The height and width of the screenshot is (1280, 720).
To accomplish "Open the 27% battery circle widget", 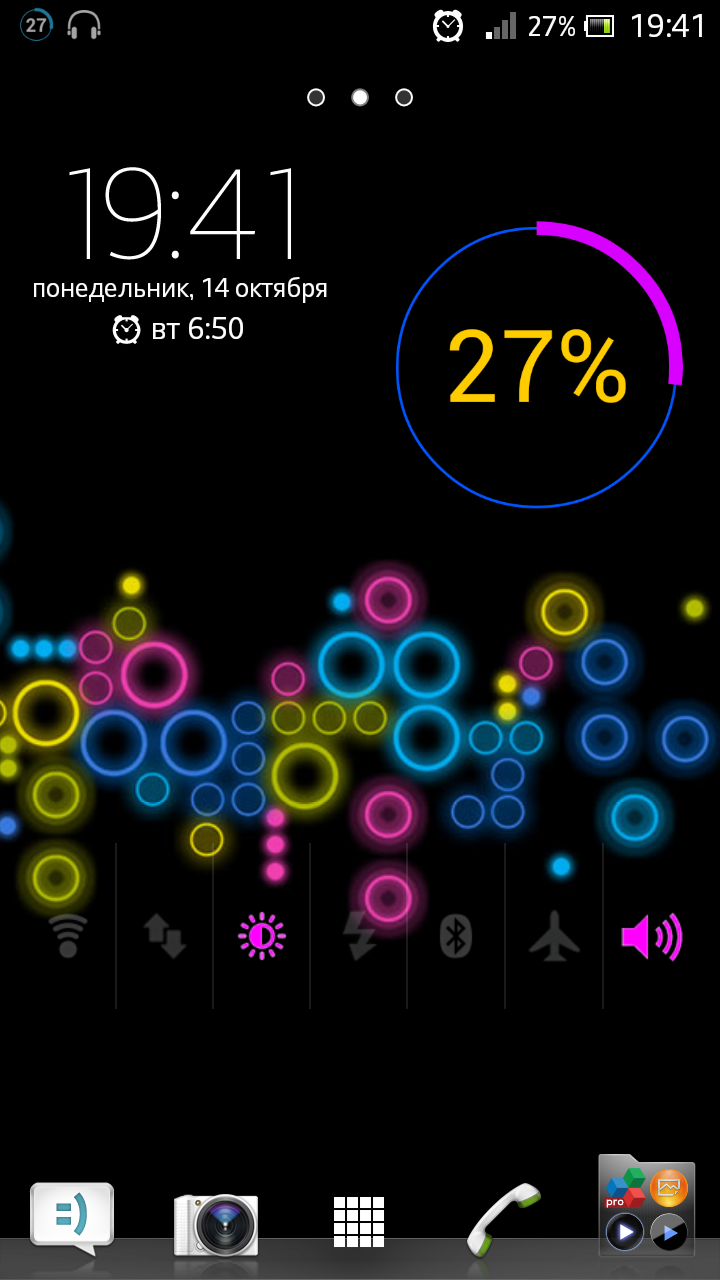I will (537, 367).
